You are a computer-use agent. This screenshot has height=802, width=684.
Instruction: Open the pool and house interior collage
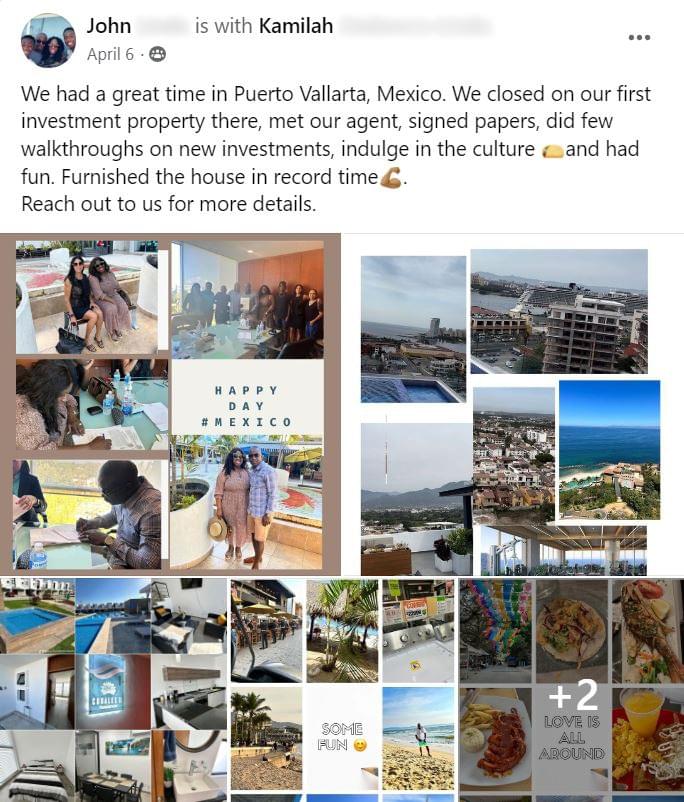(113, 690)
